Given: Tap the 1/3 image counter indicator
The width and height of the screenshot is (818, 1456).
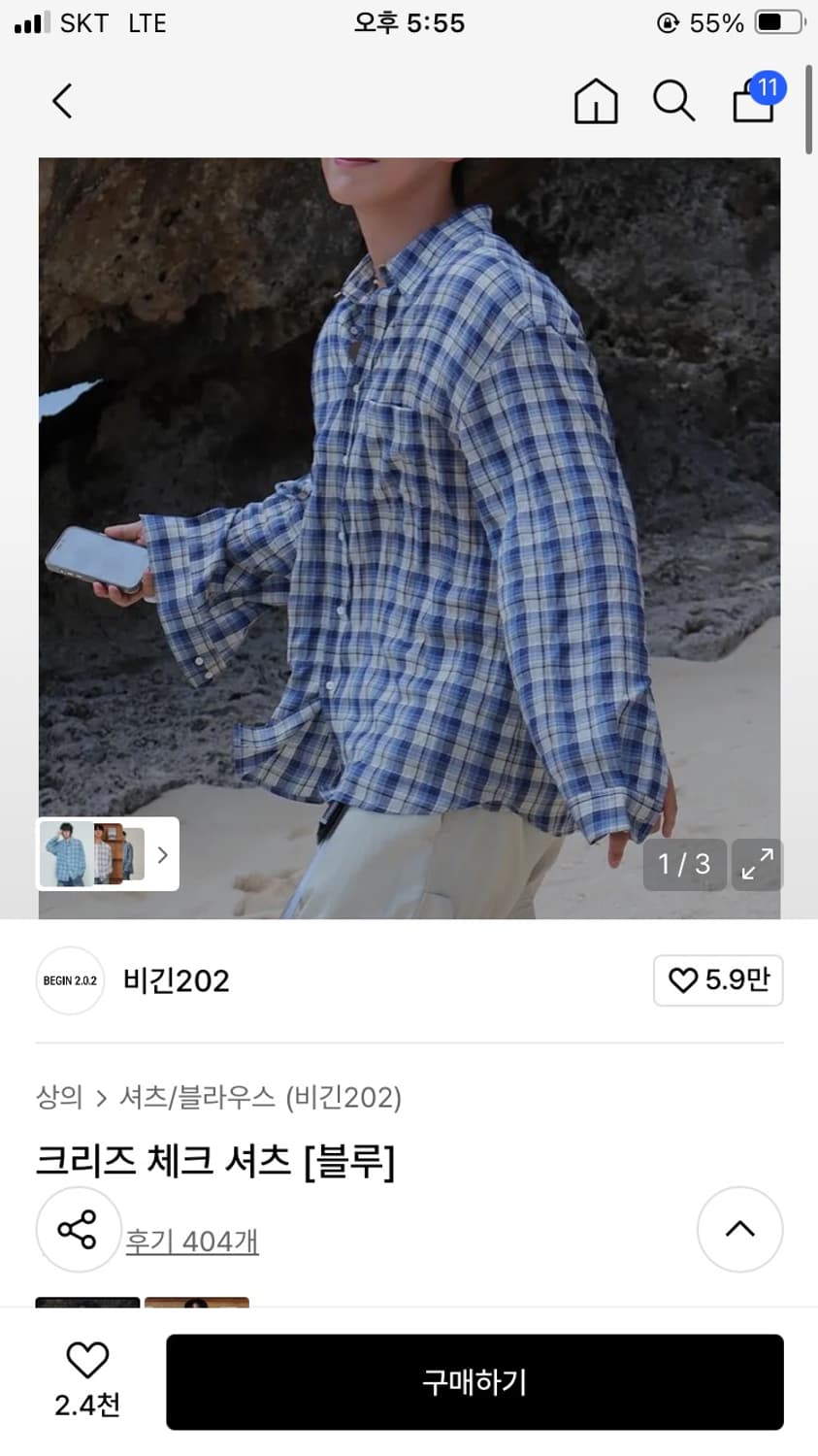Looking at the screenshot, I should [x=684, y=864].
